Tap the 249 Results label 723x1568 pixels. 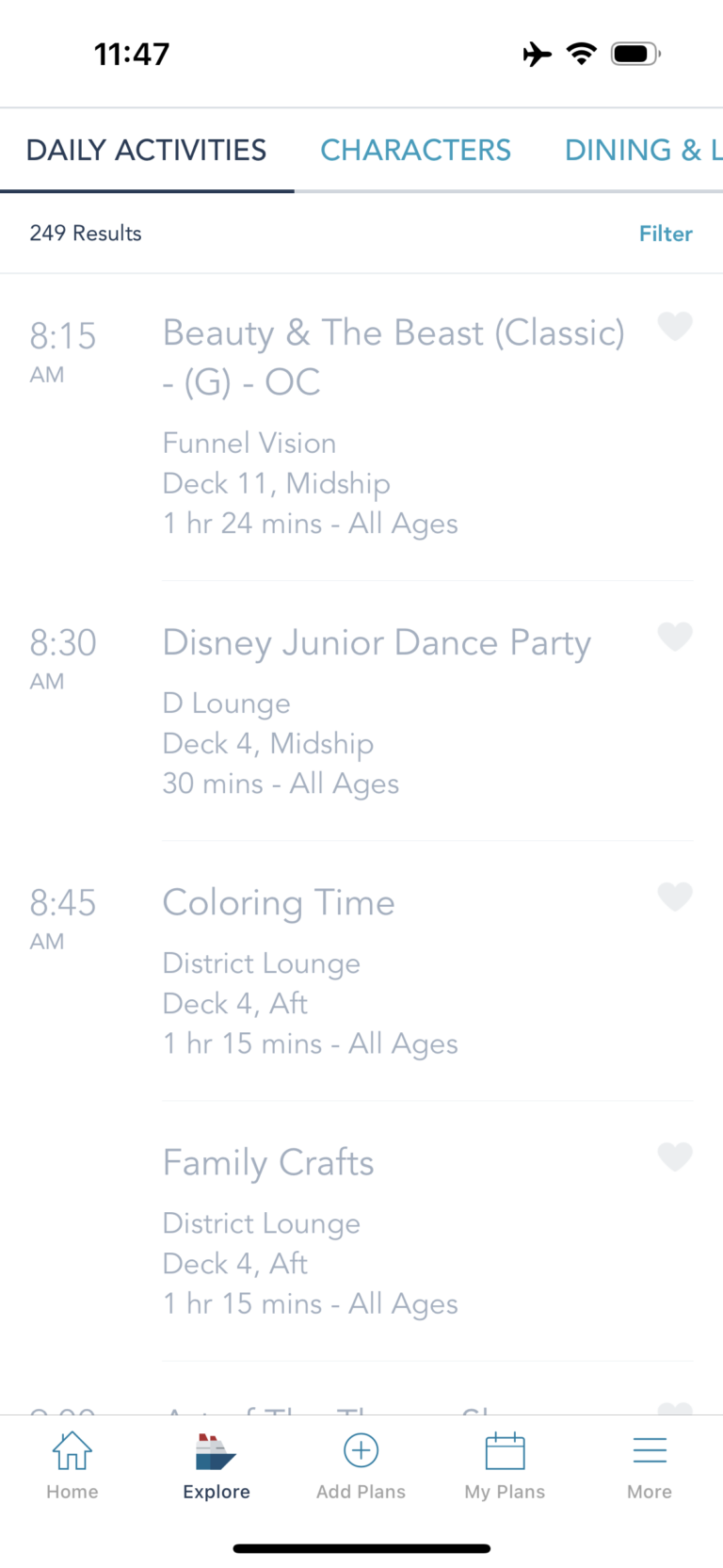[x=86, y=233]
